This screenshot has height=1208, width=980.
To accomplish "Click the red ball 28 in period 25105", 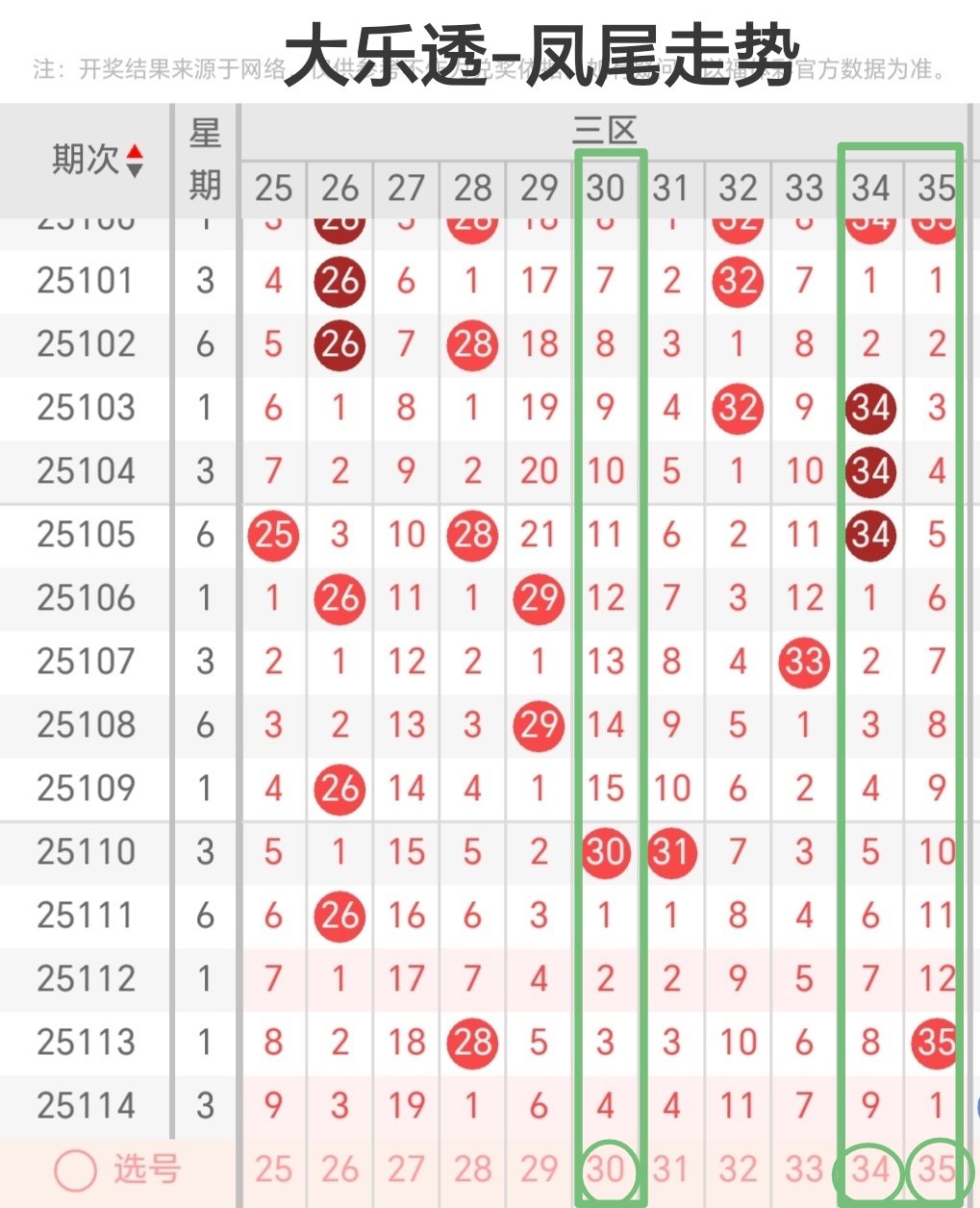I will pyautogui.click(x=471, y=536).
